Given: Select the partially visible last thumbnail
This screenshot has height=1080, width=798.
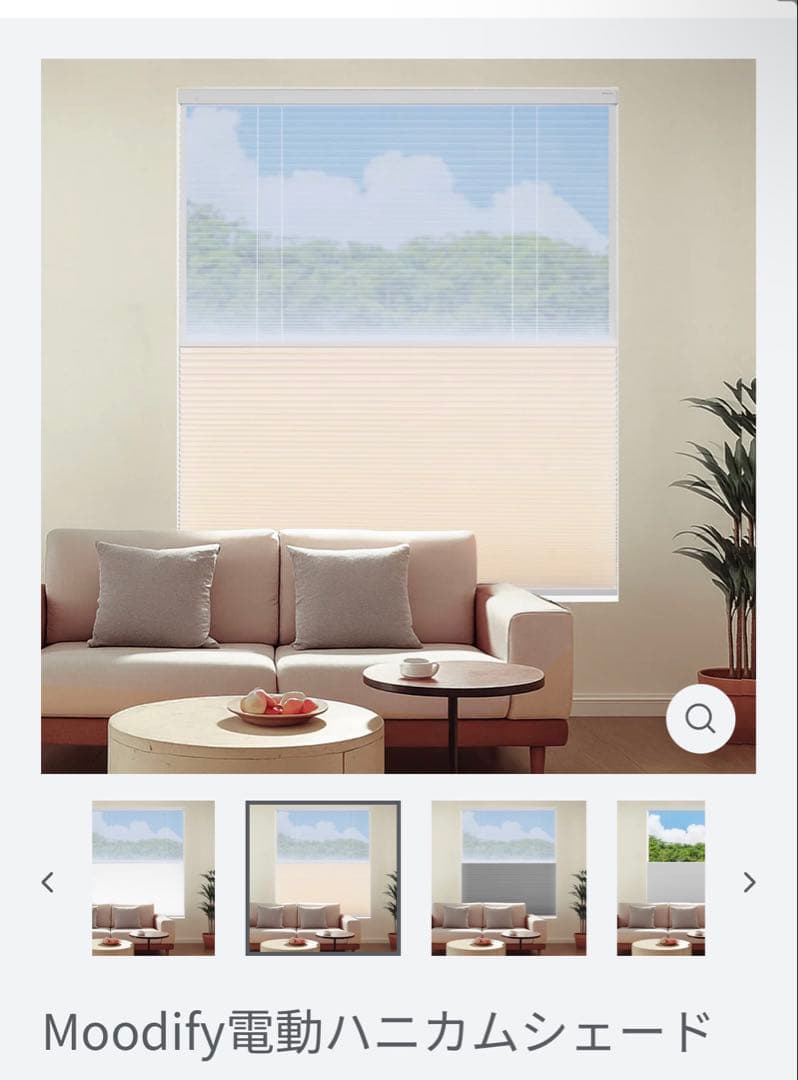Looking at the screenshot, I should [x=661, y=878].
